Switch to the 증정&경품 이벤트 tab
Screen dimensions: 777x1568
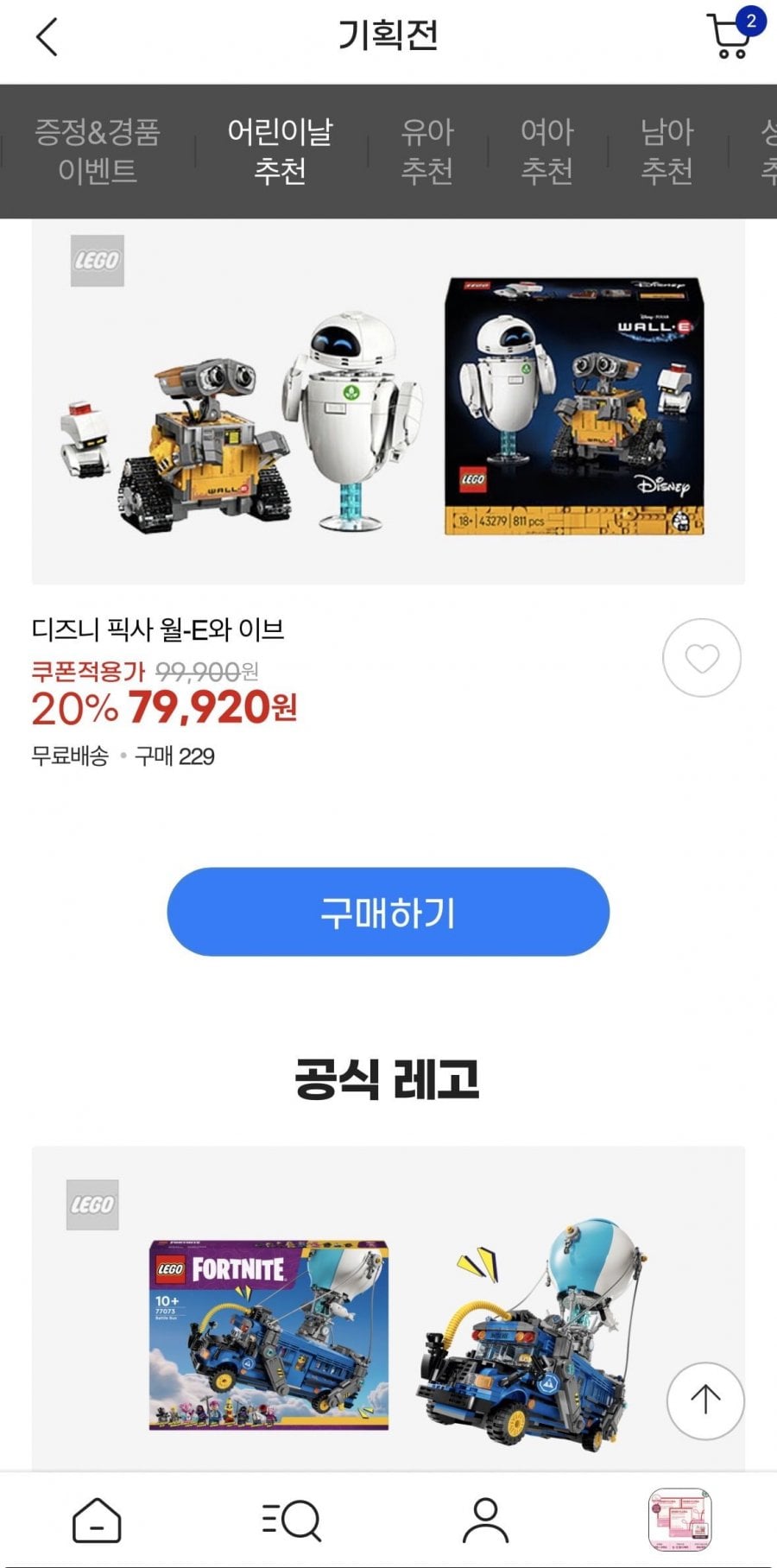98,151
